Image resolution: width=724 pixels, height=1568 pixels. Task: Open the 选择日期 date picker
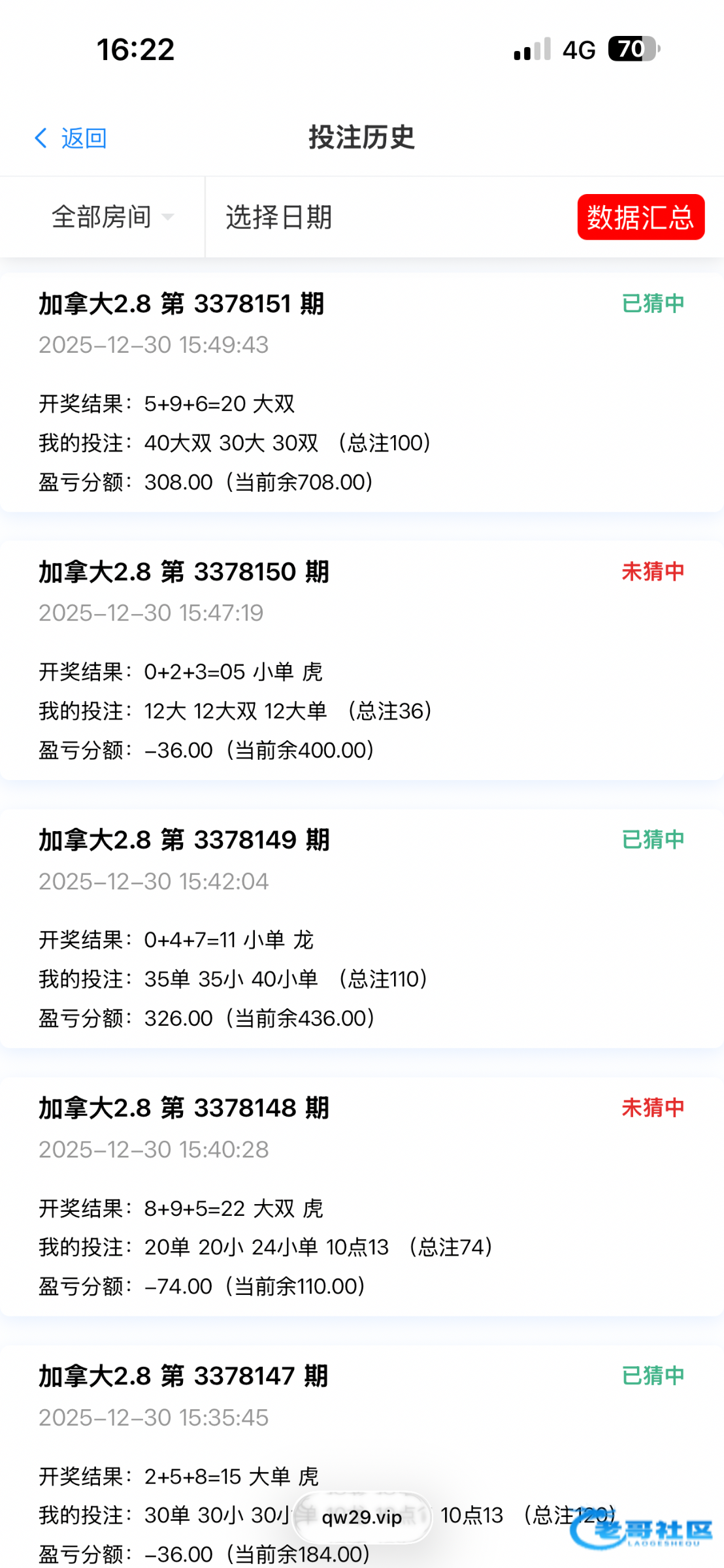coord(279,217)
